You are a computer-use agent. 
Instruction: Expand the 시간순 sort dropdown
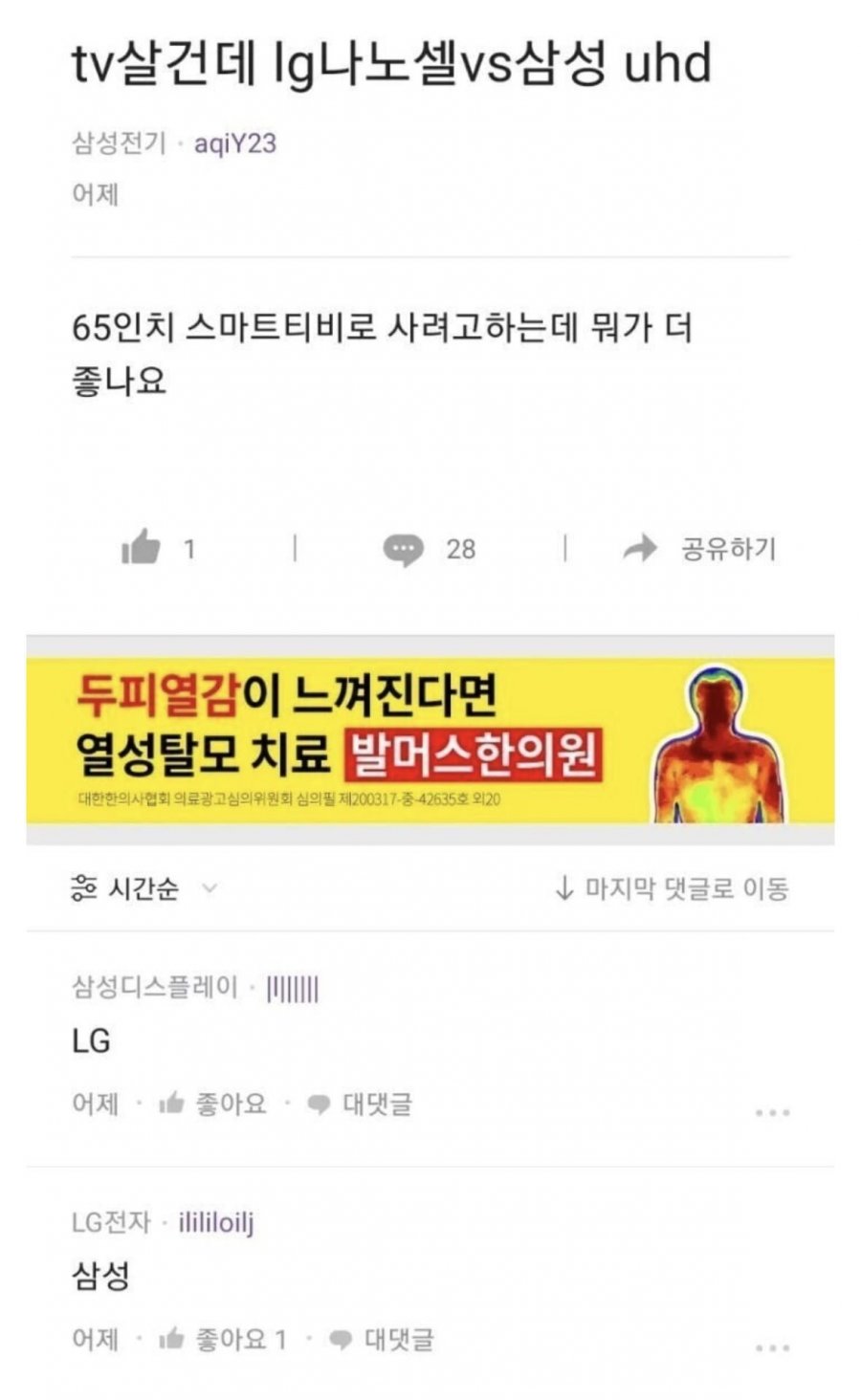tap(143, 888)
